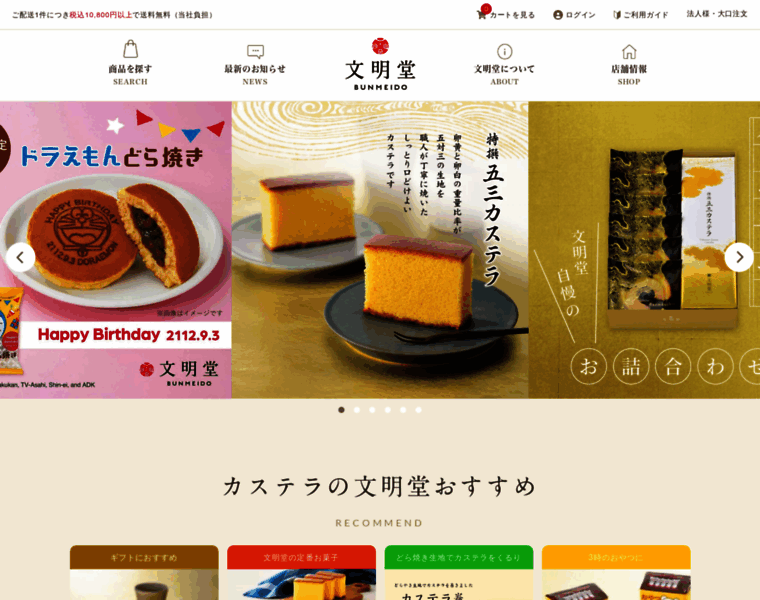This screenshot has width=760, height=600.
Task: Show the next carousel slide
Action: click(739, 257)
